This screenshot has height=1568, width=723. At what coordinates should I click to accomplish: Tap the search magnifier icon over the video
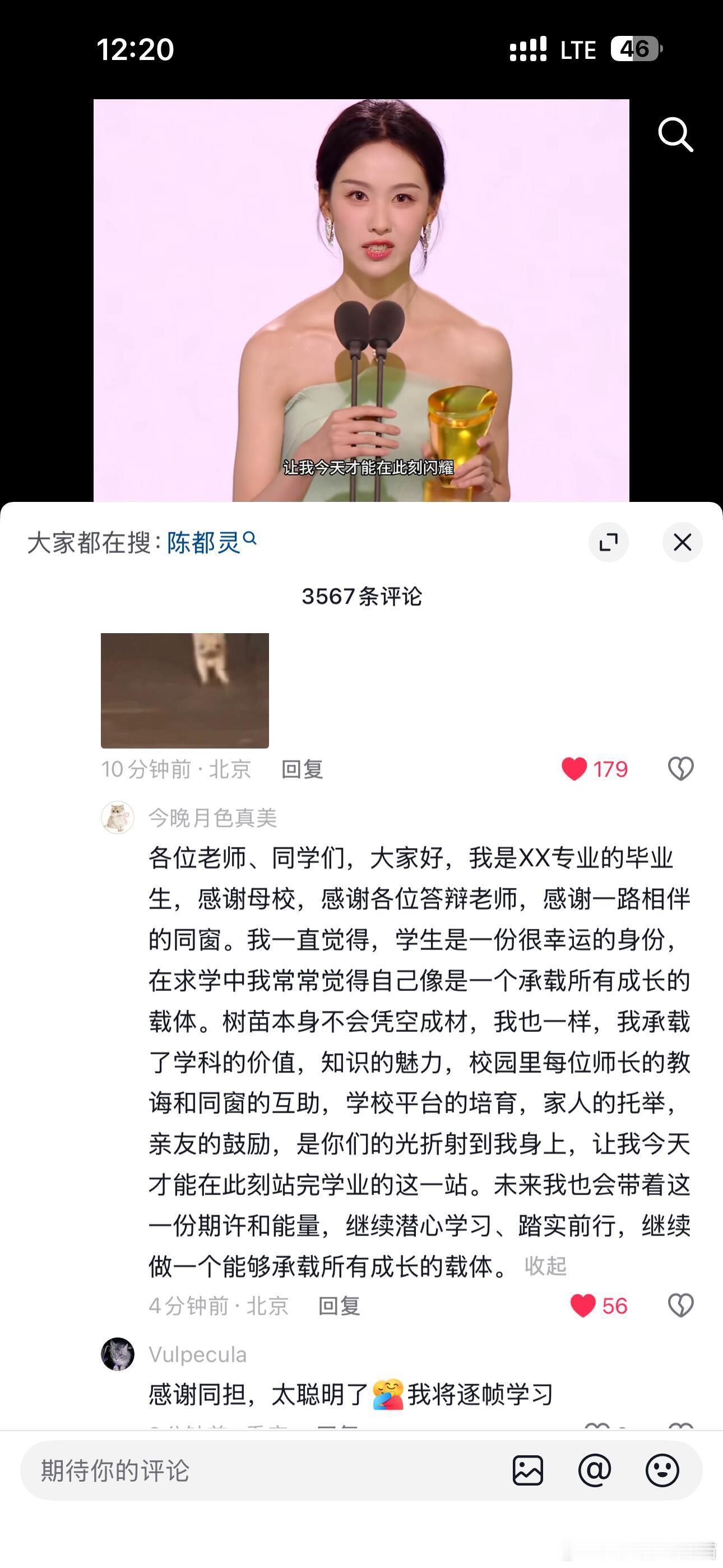coord(675,135)
